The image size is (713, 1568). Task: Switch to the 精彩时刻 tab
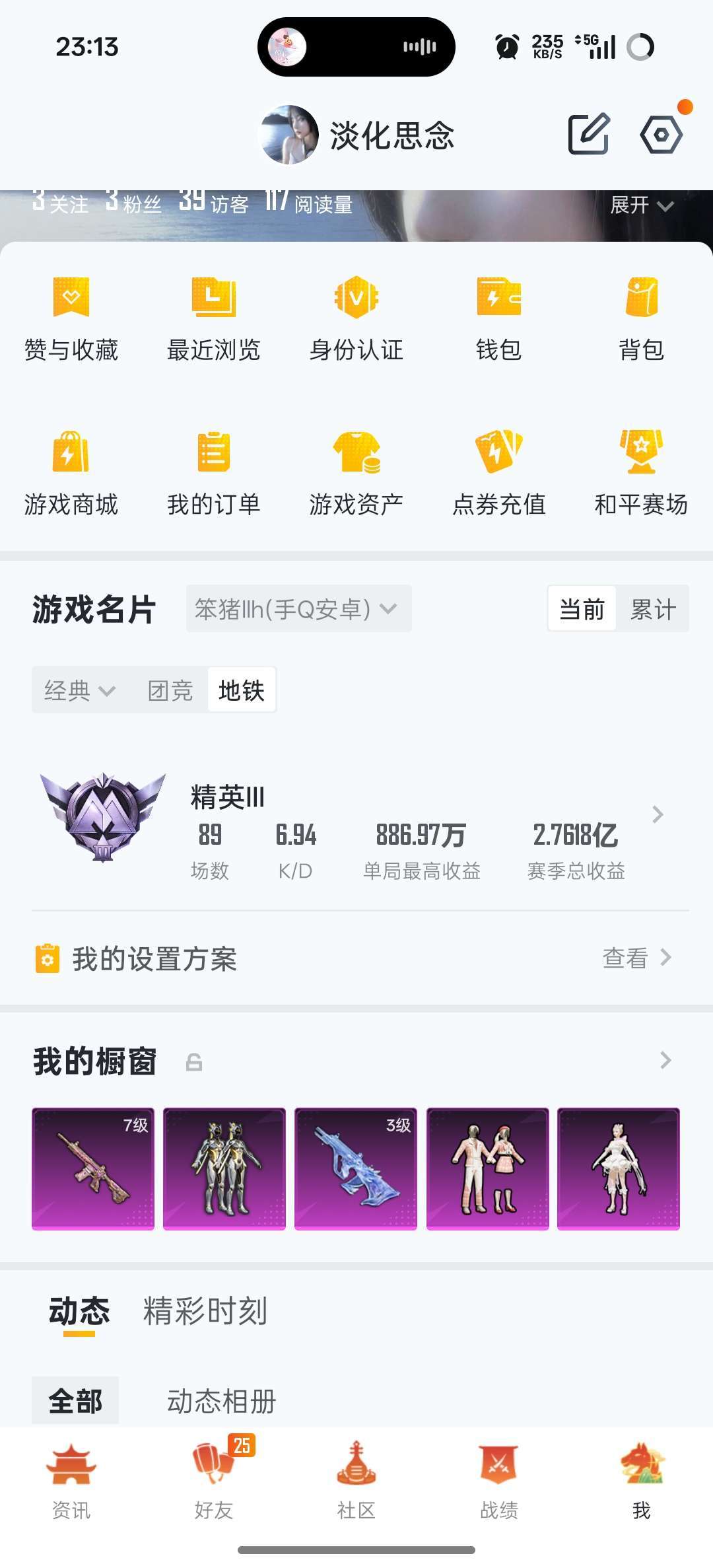tap(203, 1313)
